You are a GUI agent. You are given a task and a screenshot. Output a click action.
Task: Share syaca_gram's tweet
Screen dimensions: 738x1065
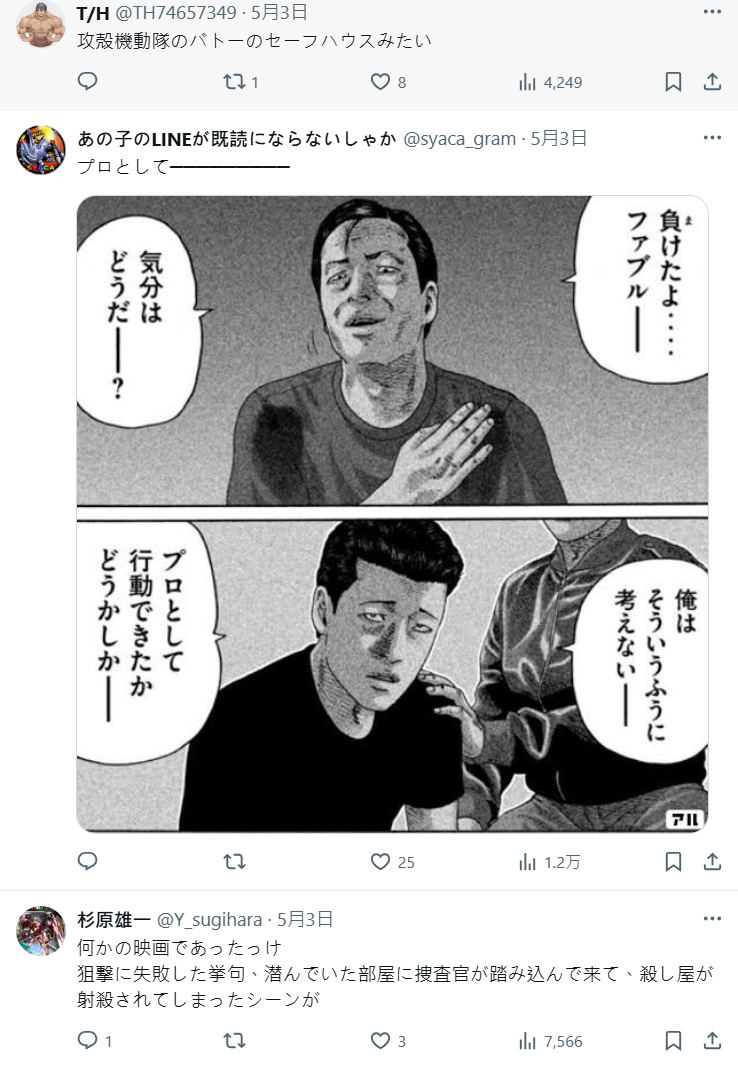pos(712,861)
